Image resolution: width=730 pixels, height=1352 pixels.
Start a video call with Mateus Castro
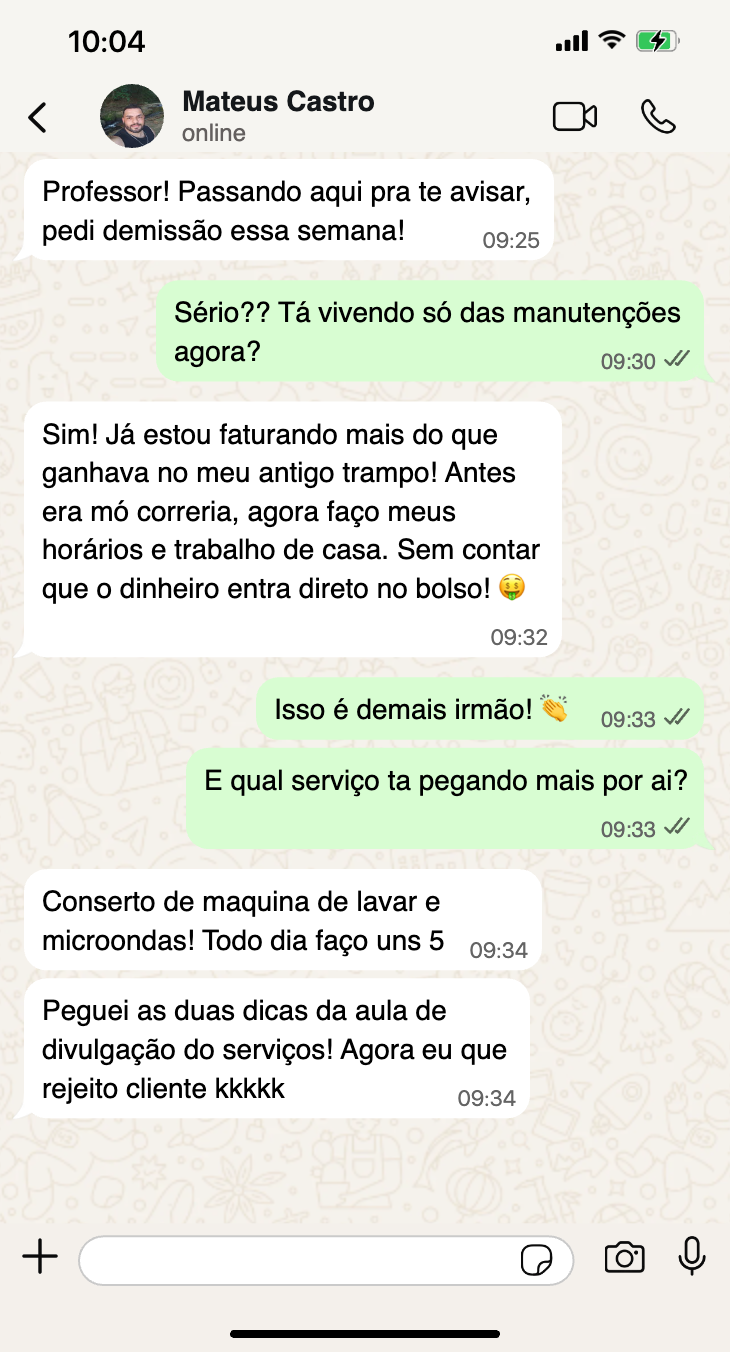point(575,116)
